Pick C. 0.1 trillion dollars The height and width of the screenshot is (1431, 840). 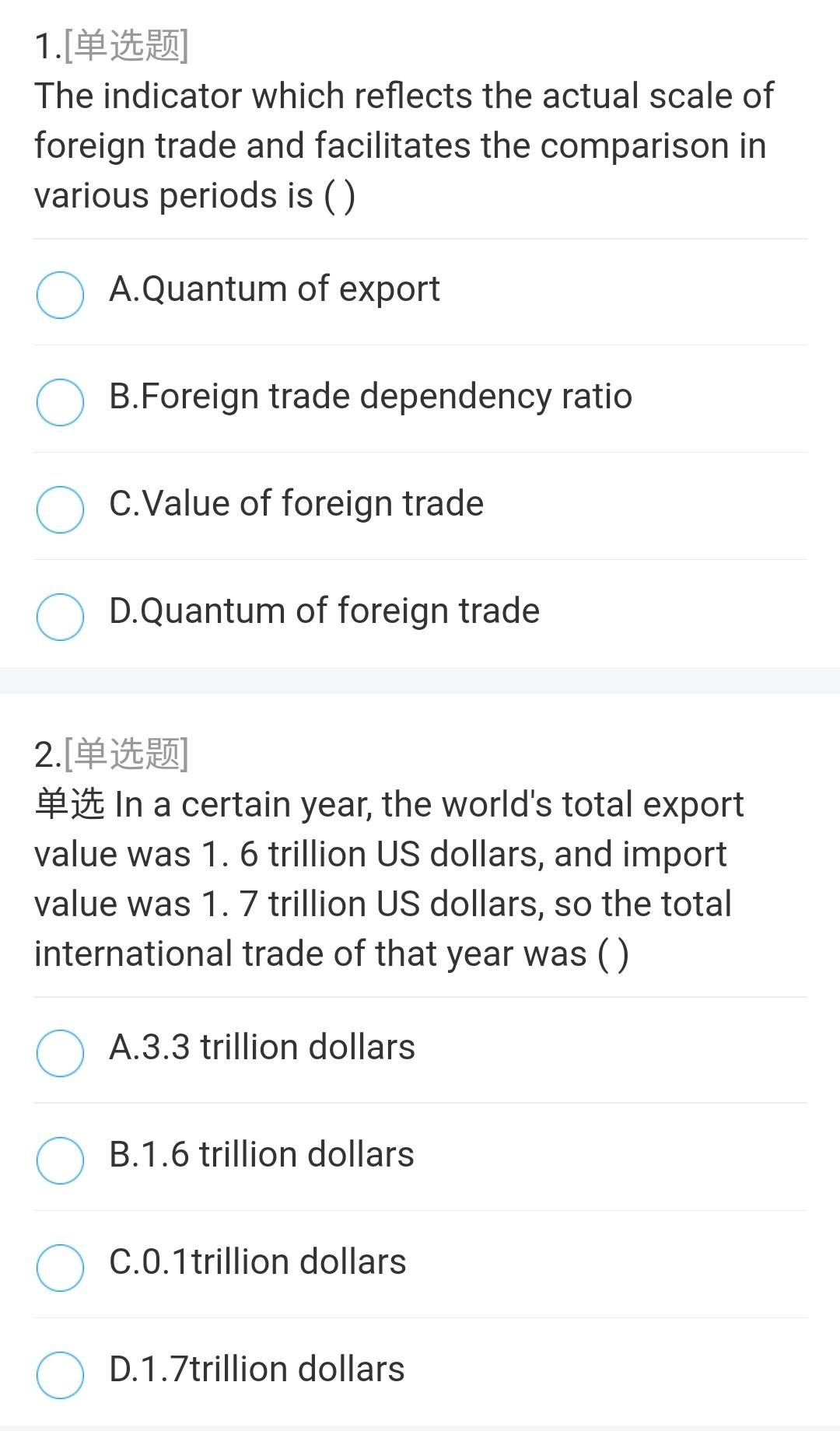pos(60,1268)
